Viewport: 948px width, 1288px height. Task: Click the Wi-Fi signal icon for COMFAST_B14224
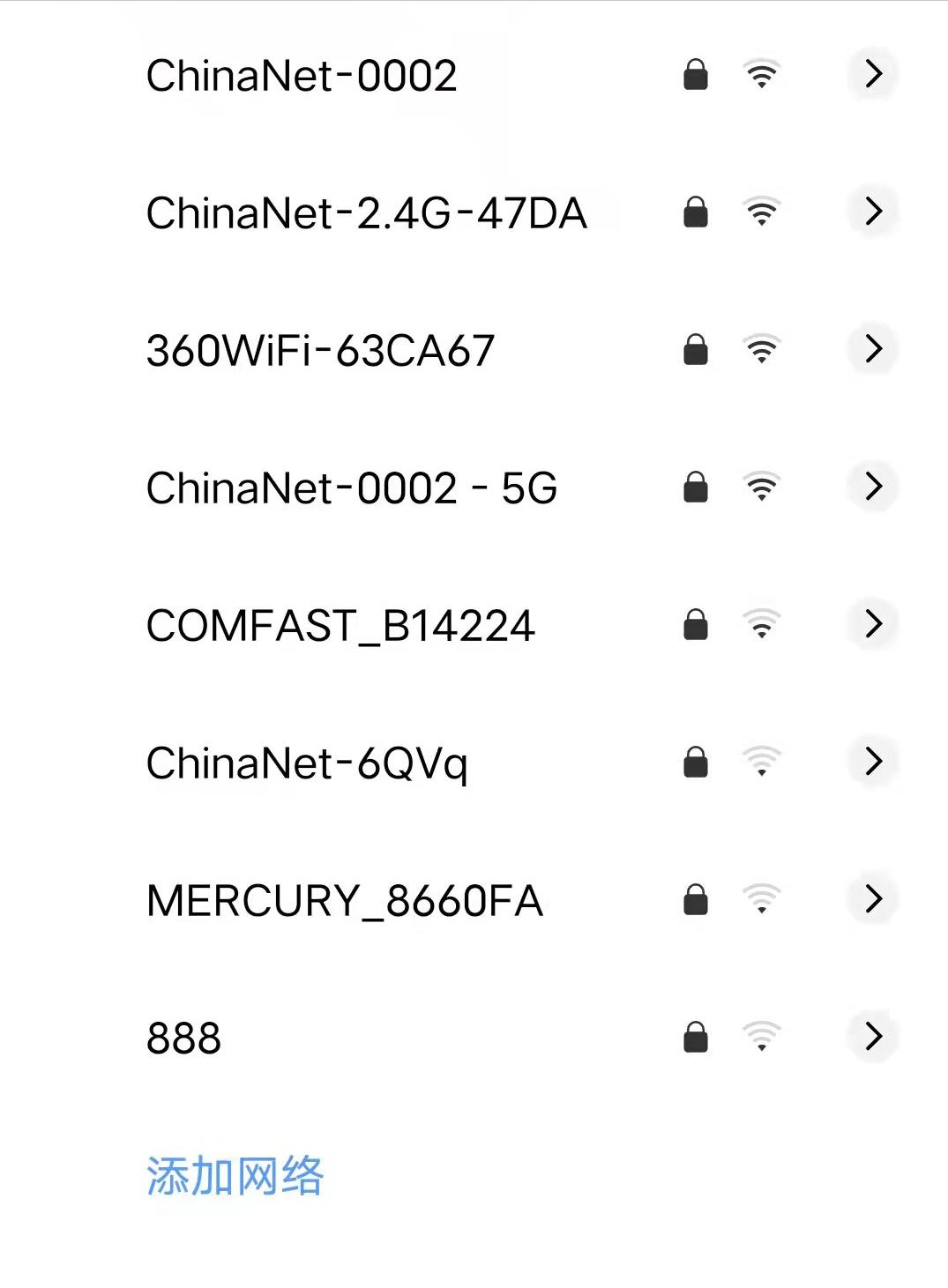(x=760, y=625)
